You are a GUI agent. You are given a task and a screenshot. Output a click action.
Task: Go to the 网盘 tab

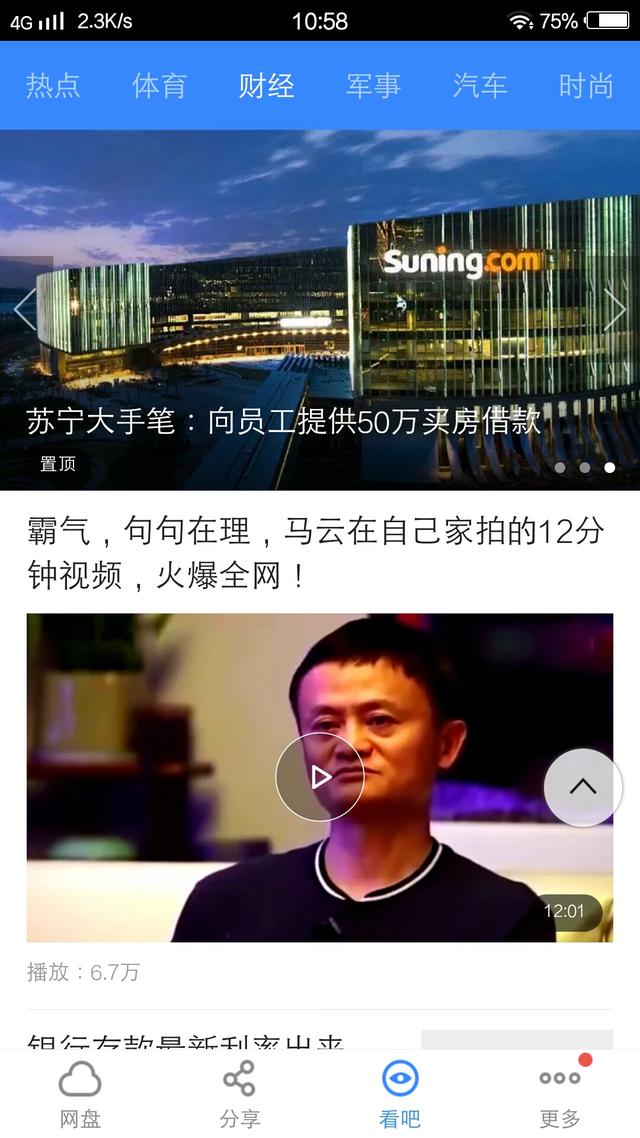pos(80,1093)
